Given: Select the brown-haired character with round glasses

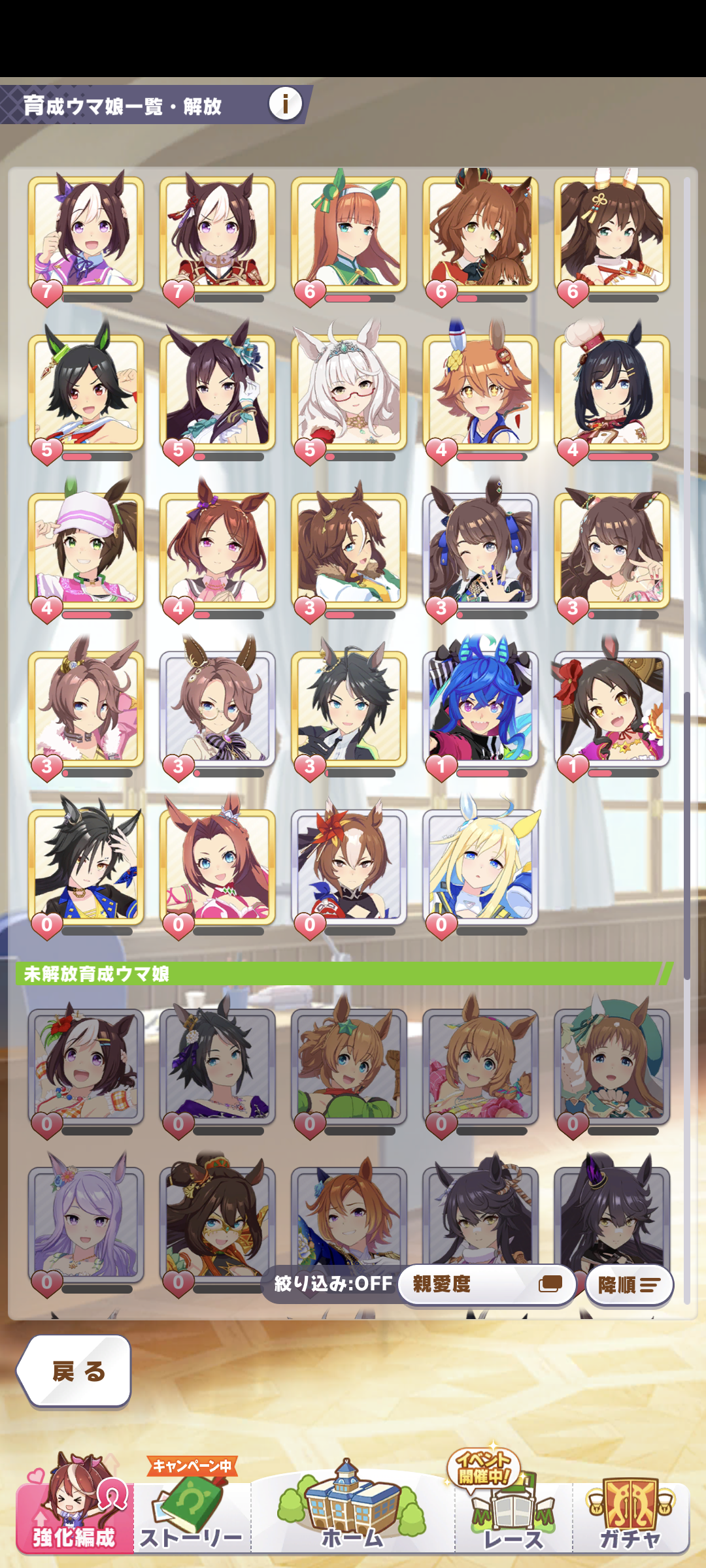Looking at the screenshot, I should coord(218,708).
